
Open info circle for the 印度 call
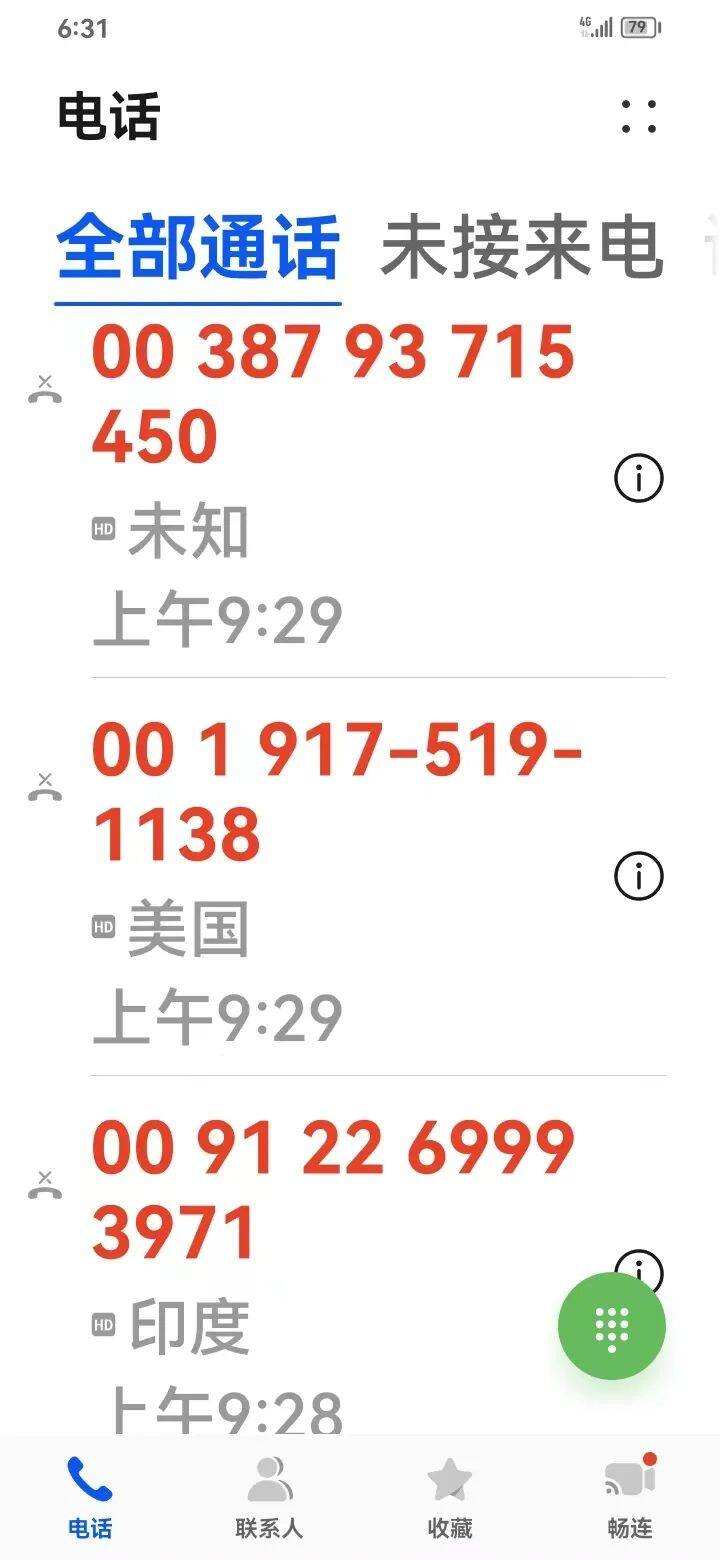pyautogui.click(x=640, y=1268)
